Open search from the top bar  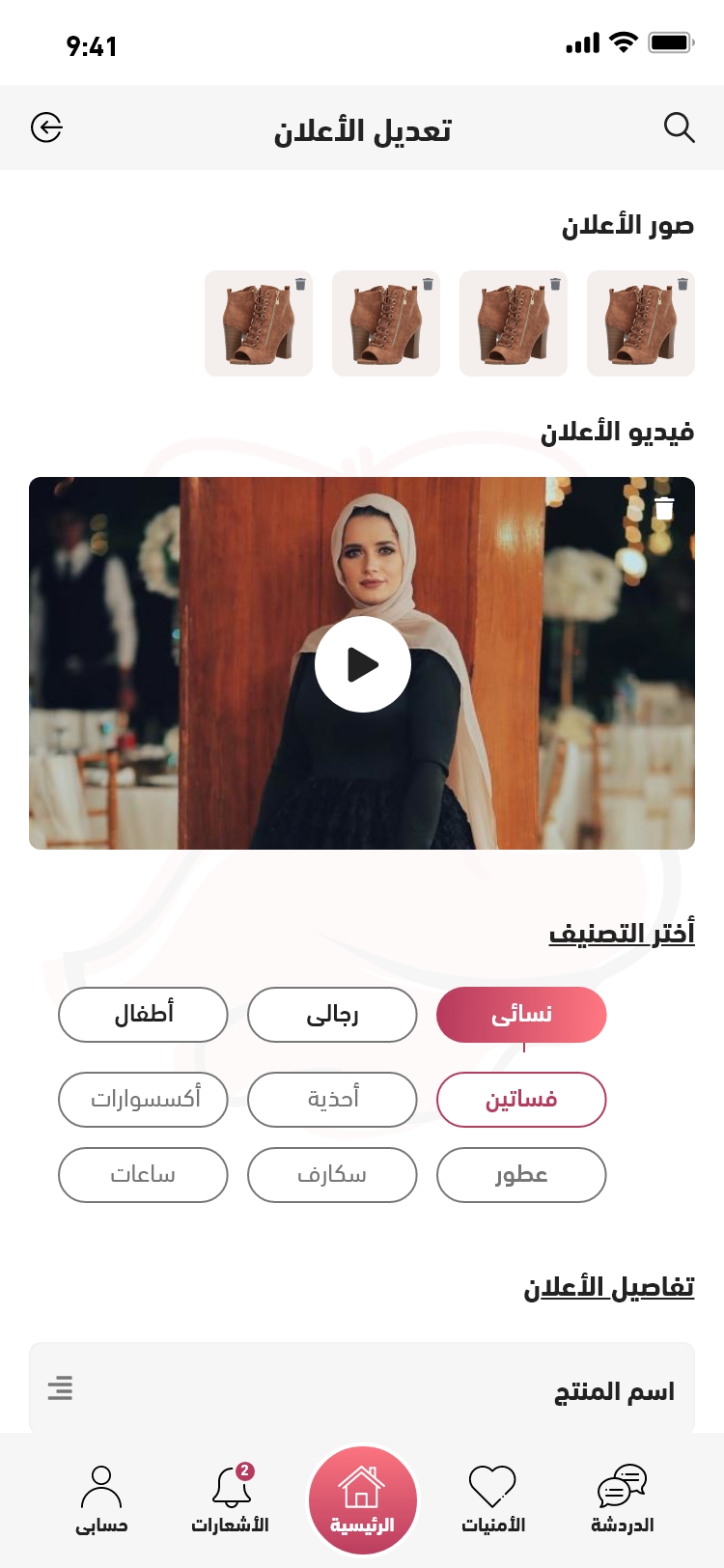point(680,126)
